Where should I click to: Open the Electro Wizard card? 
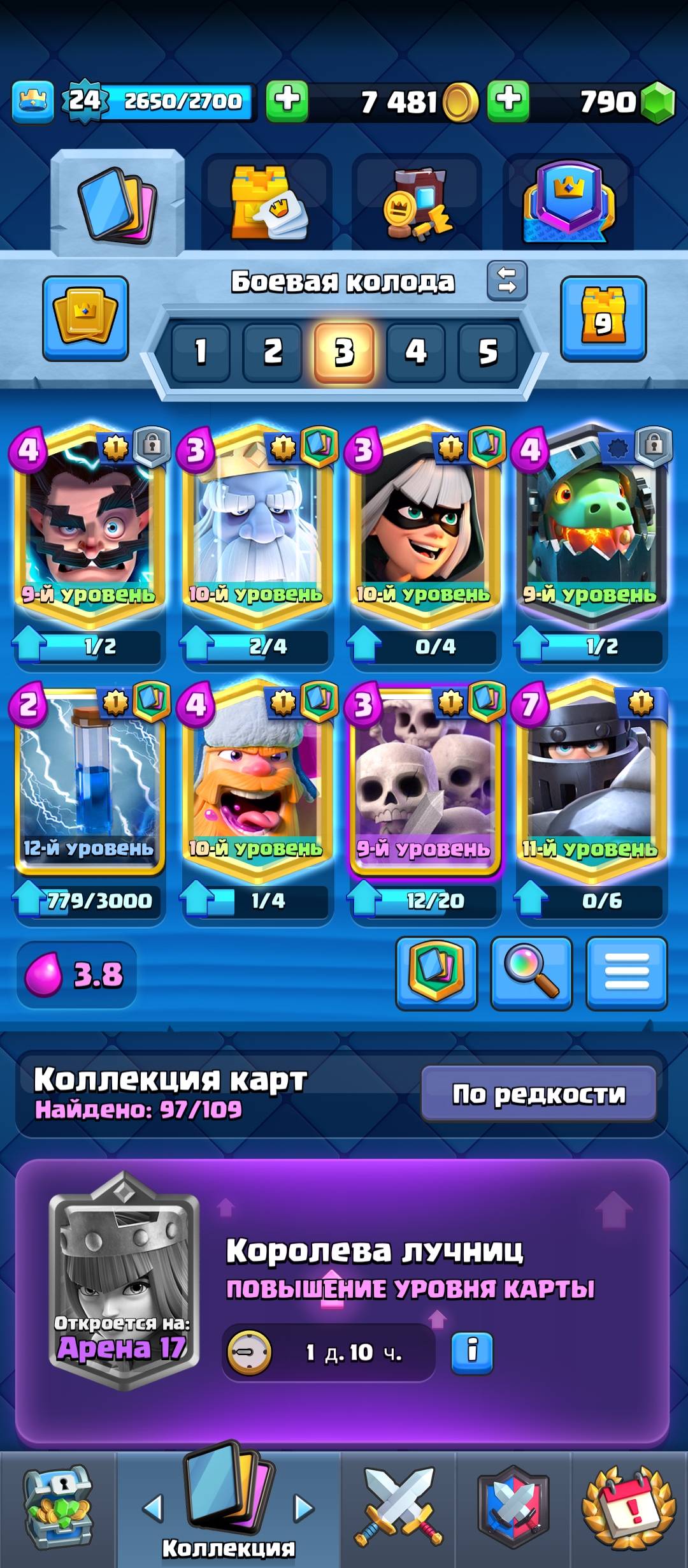pyautogui.click(x=89, y=523)
